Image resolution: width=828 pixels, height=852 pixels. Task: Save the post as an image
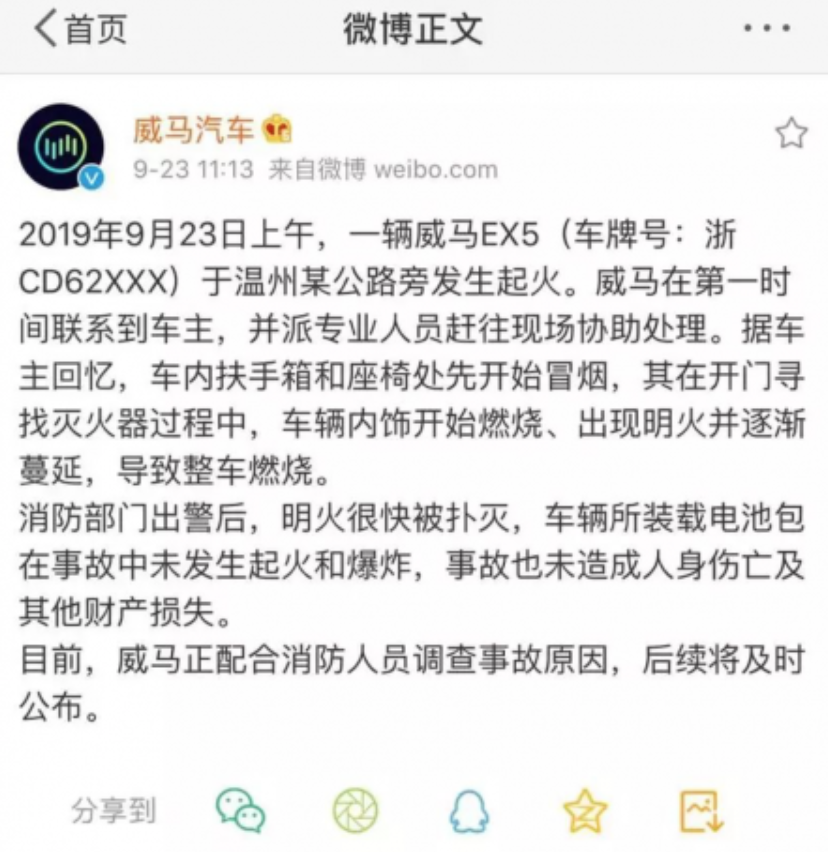[x=701, y=810]
